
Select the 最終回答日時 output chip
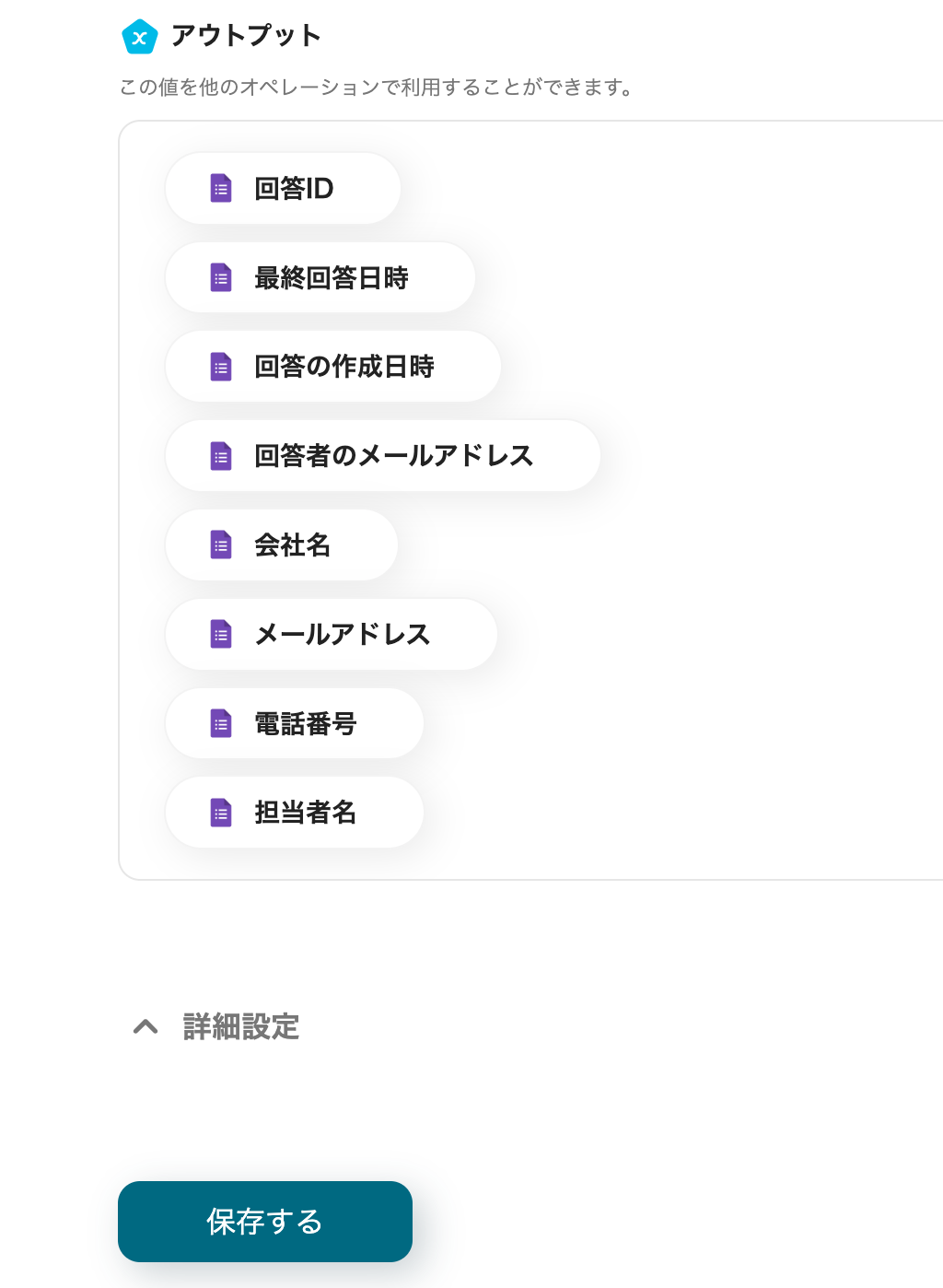click(x=320, y=277)
